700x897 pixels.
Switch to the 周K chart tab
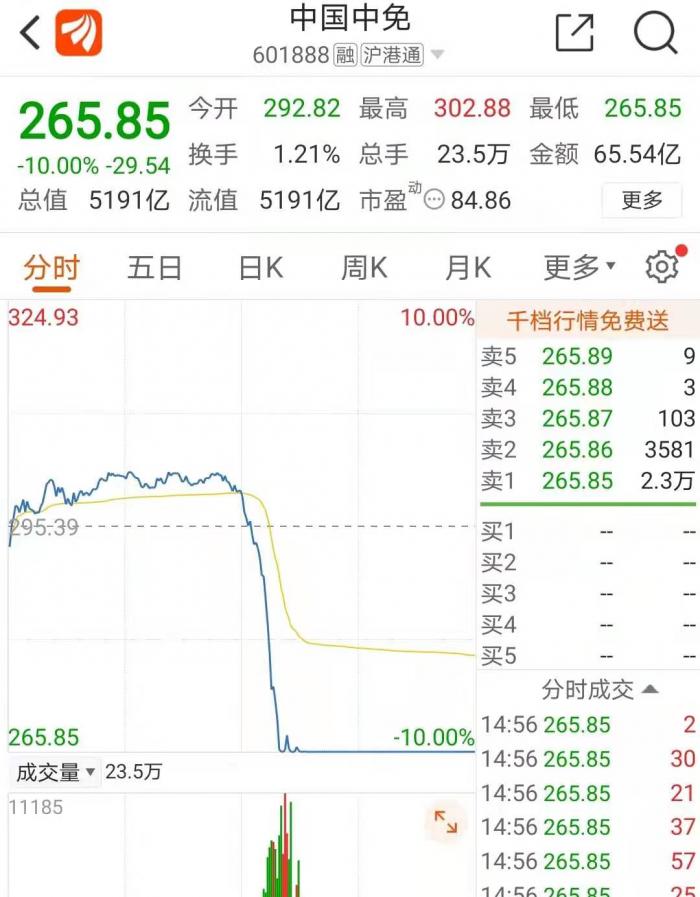(364, 267)
